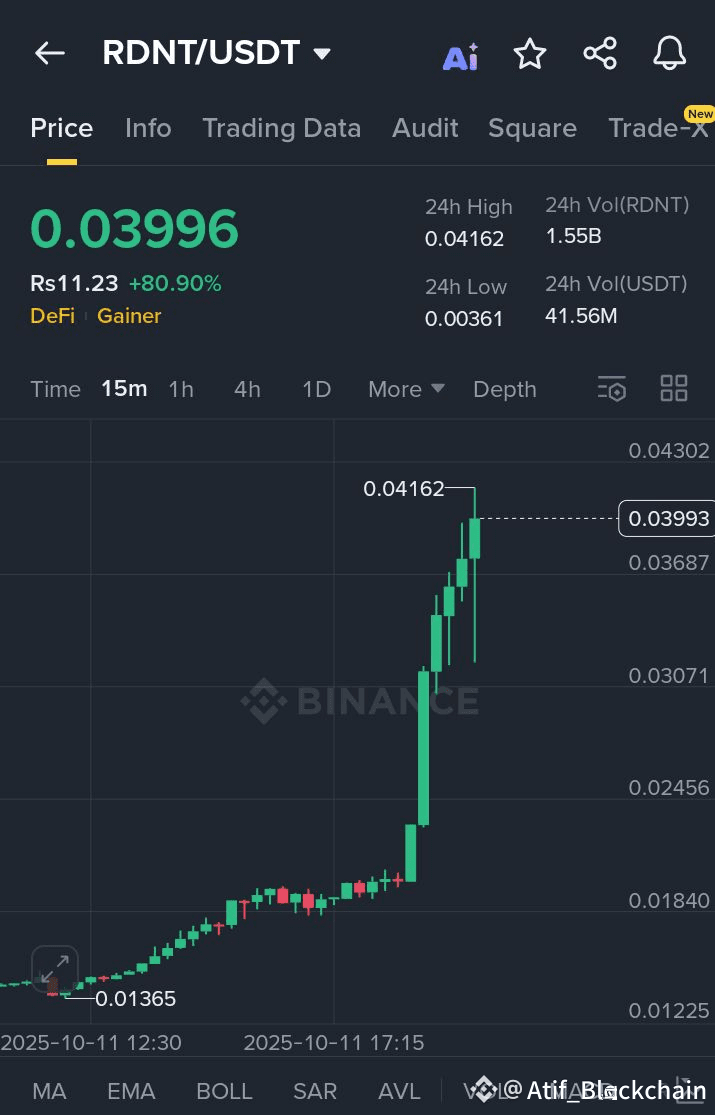Open the chart settings icon
This screenshot has width=715, height=1115.
611,389
